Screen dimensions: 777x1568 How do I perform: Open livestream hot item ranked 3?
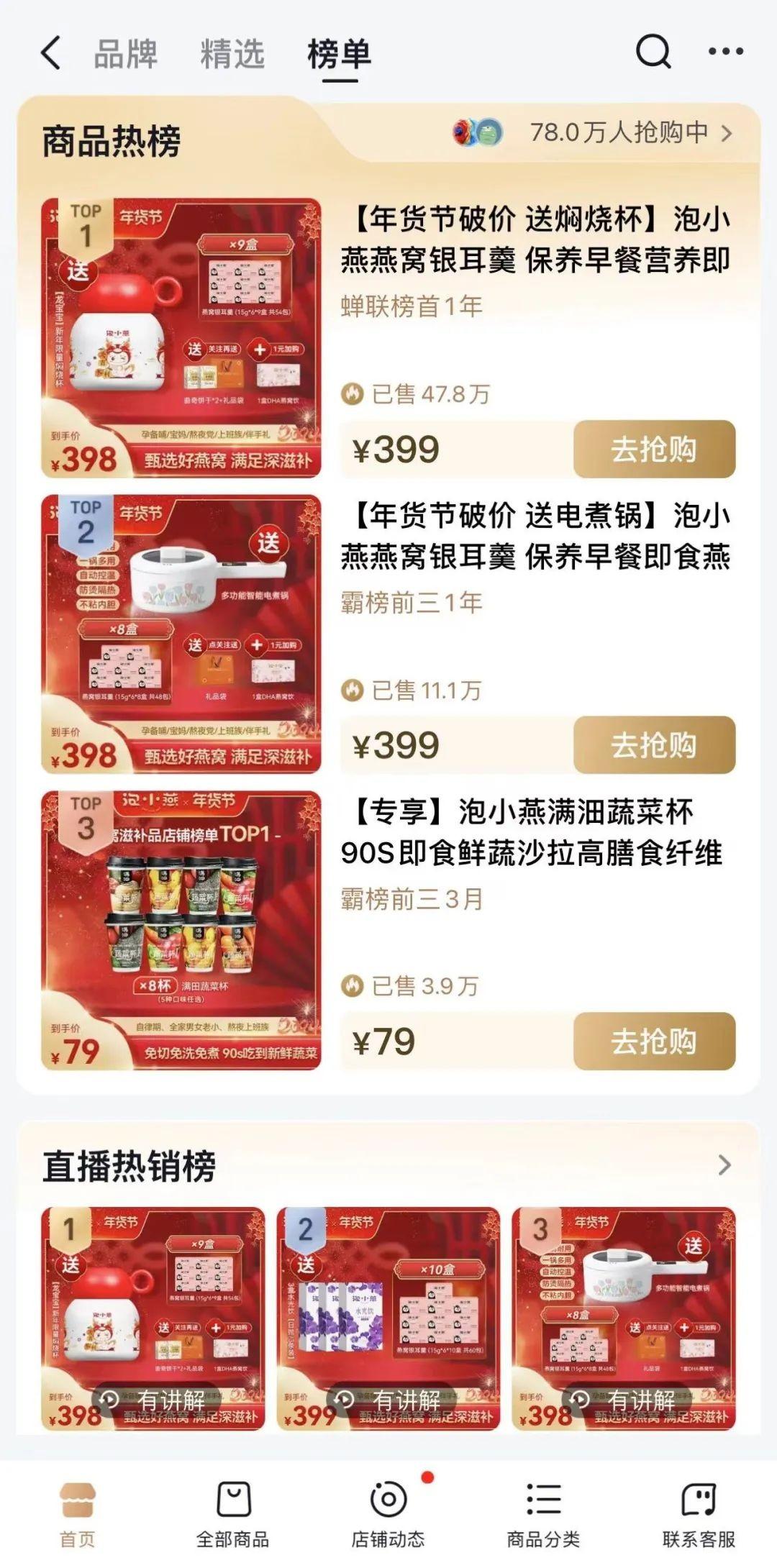624,1318
